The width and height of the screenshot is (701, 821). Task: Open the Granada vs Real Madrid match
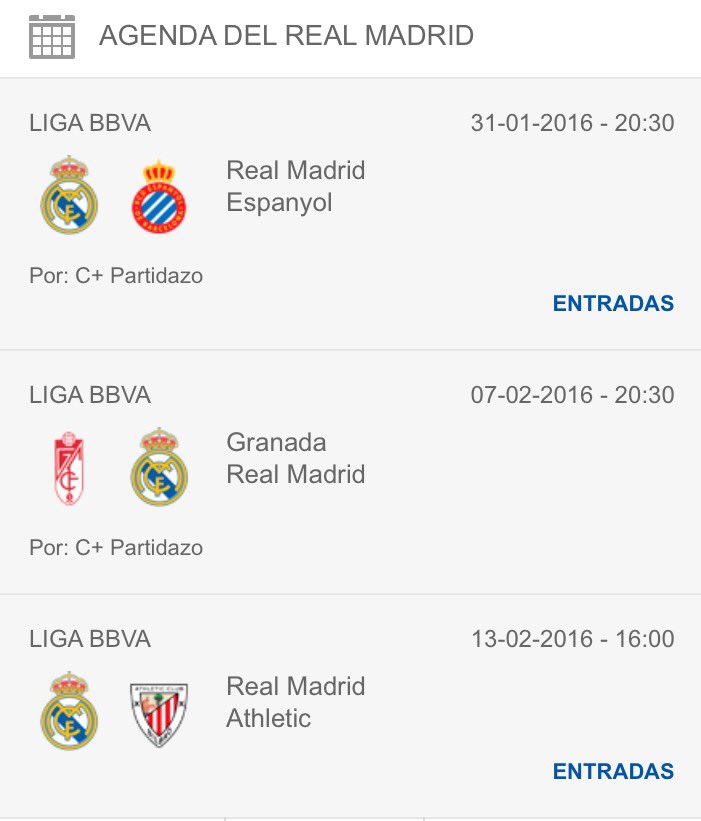[295, 458]
